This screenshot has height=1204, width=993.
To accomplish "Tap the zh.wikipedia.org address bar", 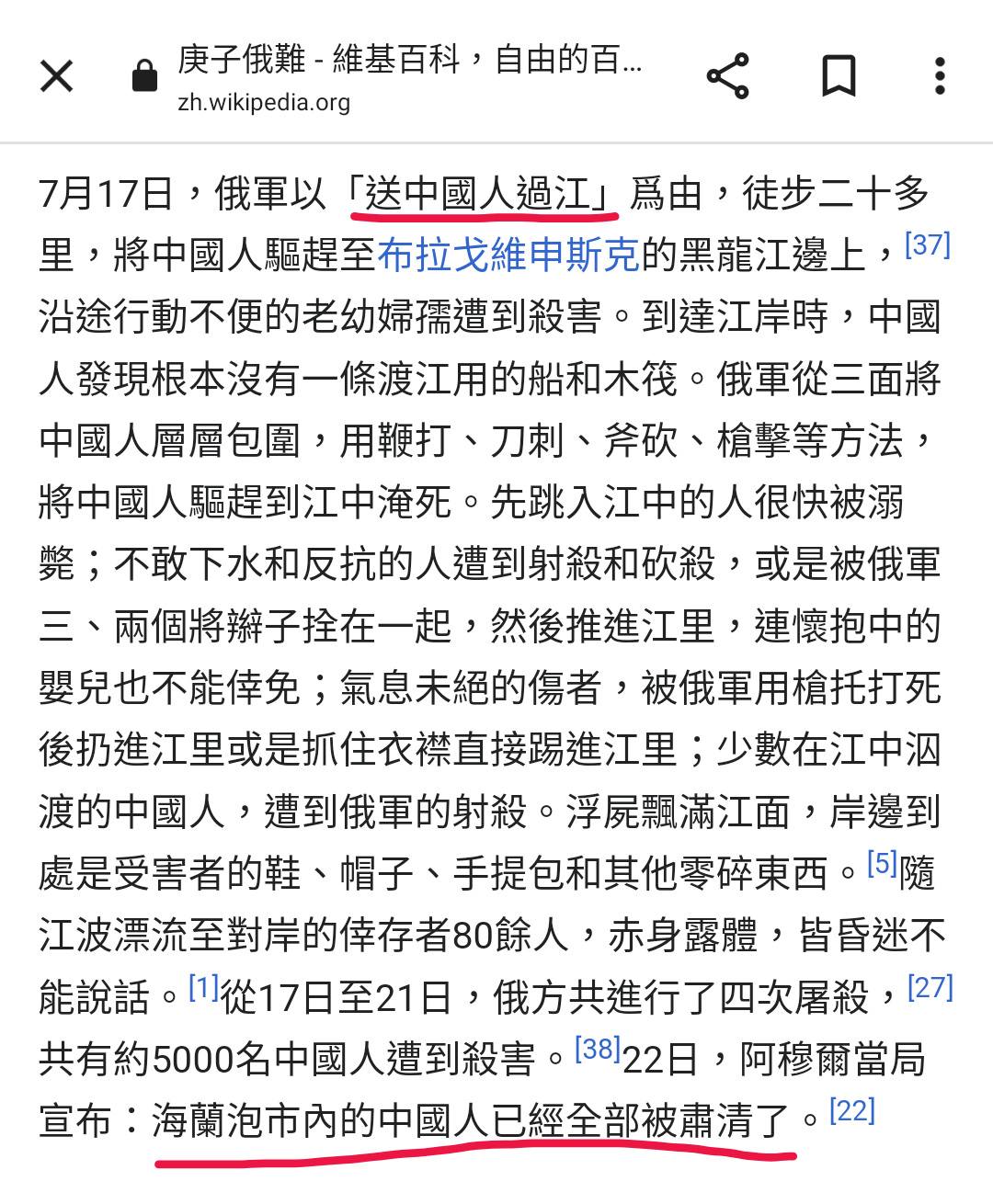I will 409,78.
